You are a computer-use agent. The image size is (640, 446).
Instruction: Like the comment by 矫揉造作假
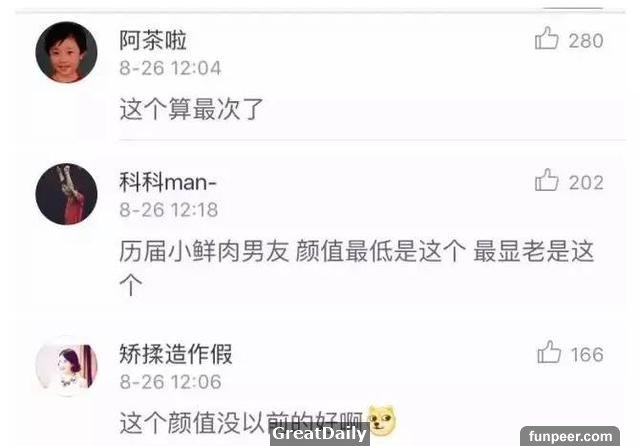click(549, 353)
